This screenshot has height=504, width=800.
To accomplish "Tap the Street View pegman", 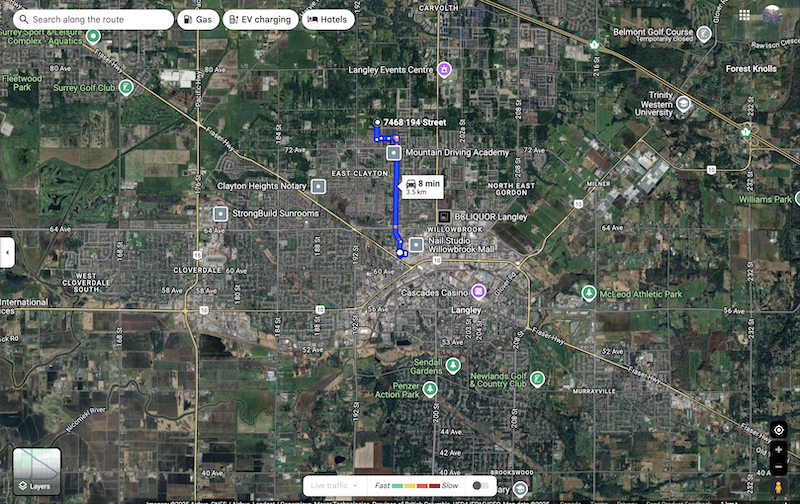I will click(x=779, y=487).
